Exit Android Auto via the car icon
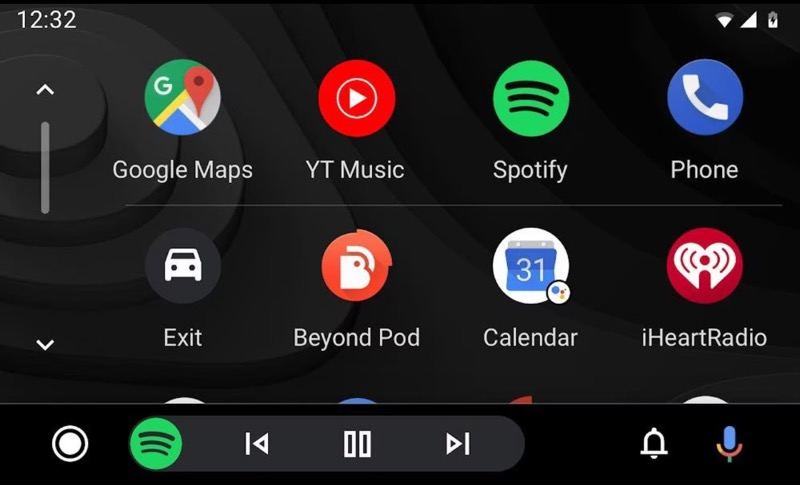The image size is (800, 485). pos(182,266)
